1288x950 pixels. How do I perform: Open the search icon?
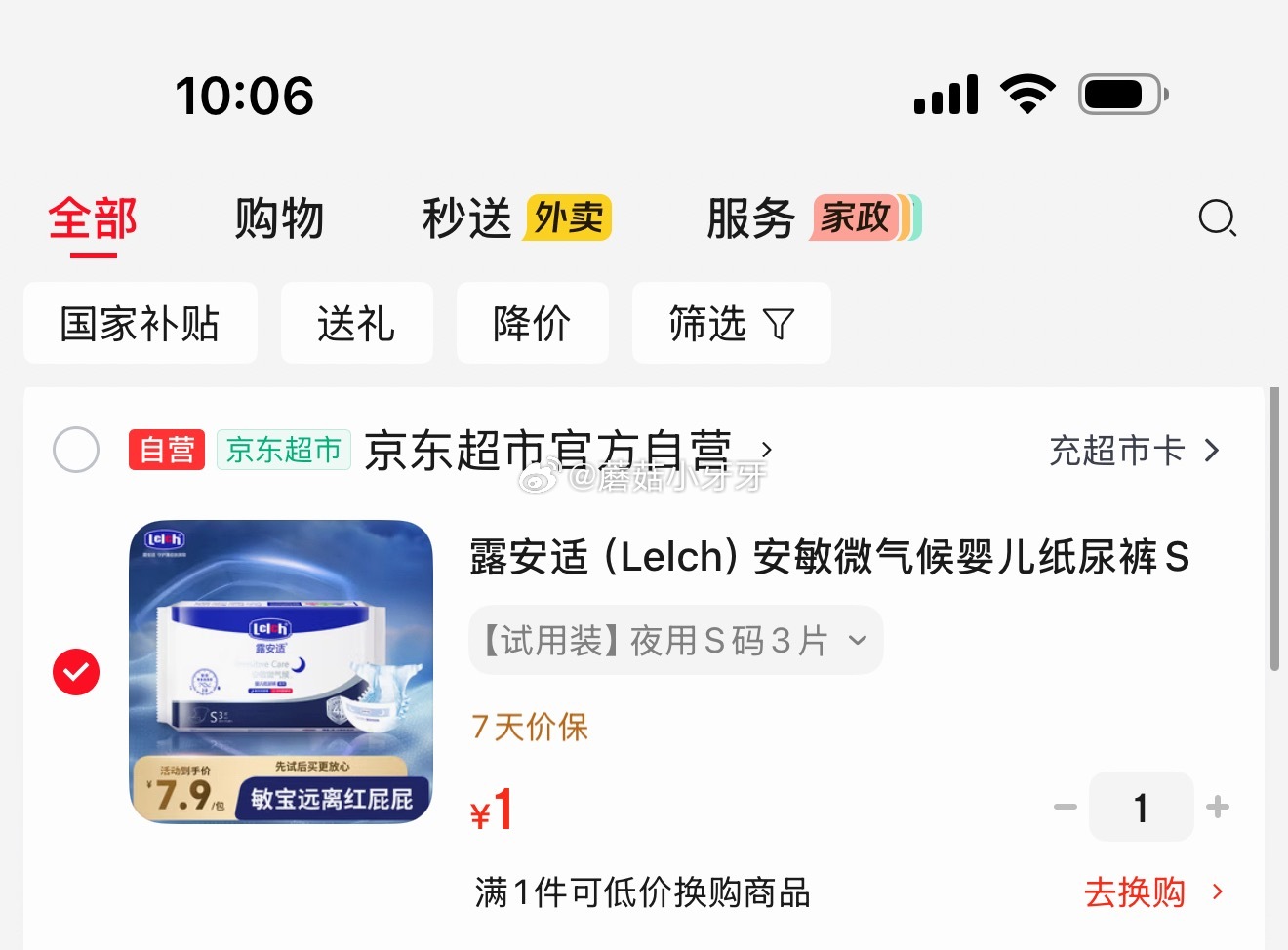(x=1217, y=218)
